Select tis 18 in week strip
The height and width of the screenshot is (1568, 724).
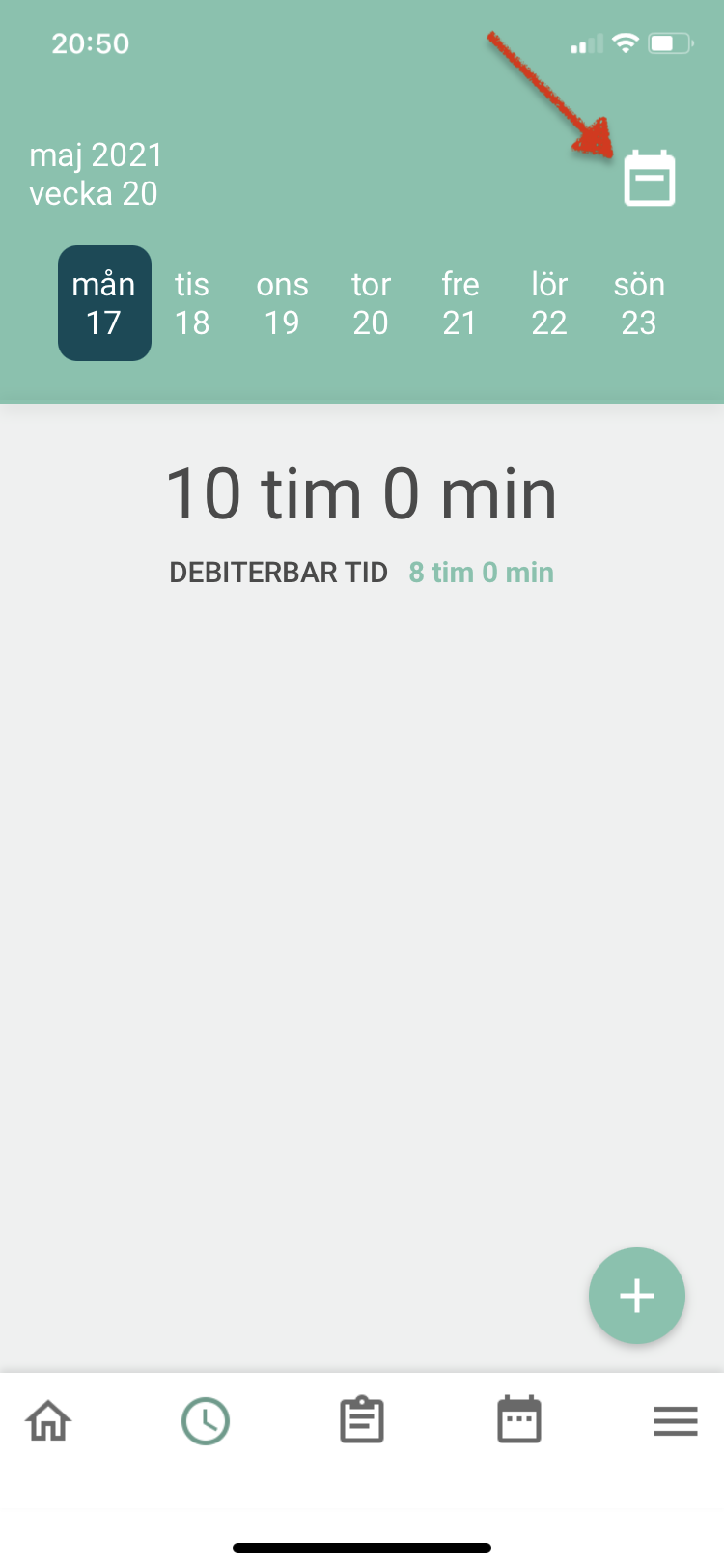(x=192, y=303)
